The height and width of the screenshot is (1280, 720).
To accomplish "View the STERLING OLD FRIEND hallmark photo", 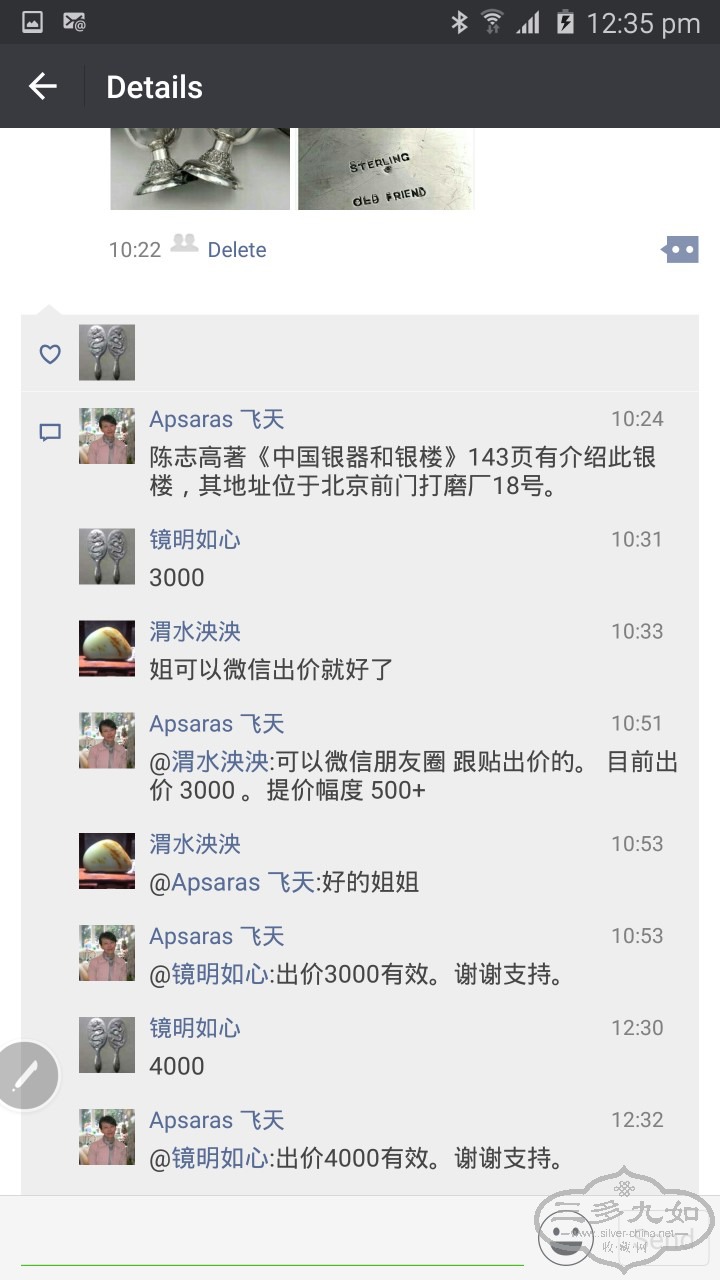I will (x=386, y=168).
